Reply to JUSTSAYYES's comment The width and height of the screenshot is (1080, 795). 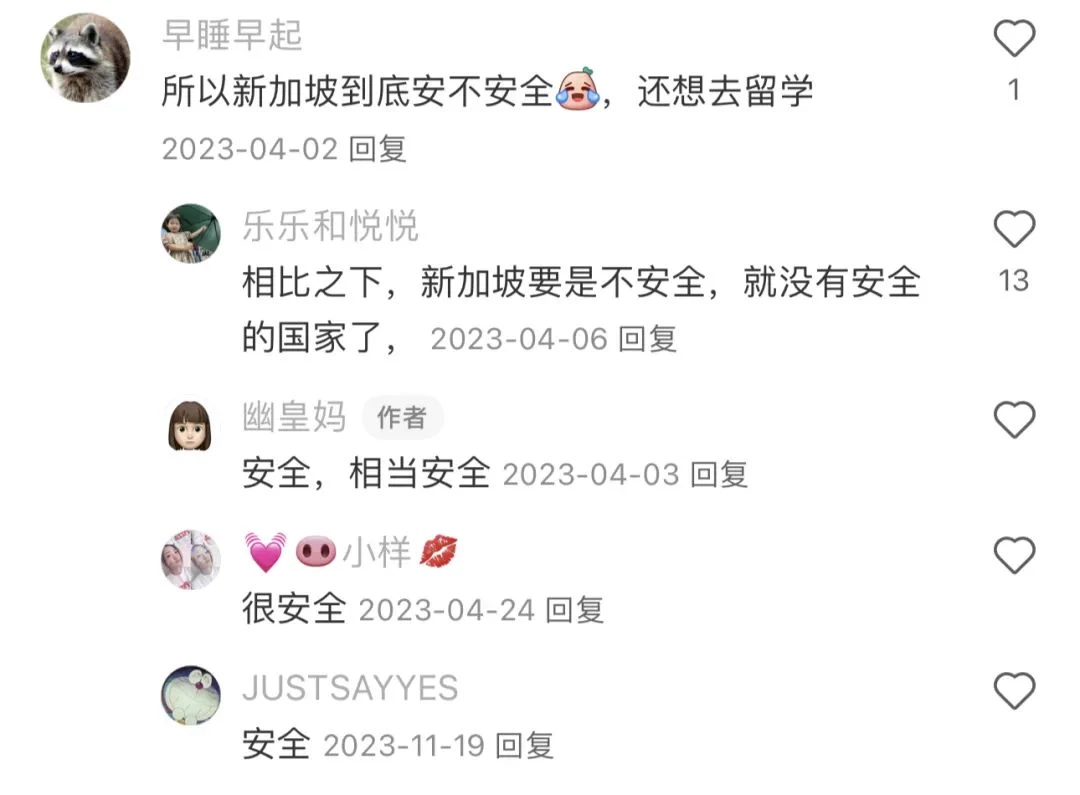click(525, 745)
